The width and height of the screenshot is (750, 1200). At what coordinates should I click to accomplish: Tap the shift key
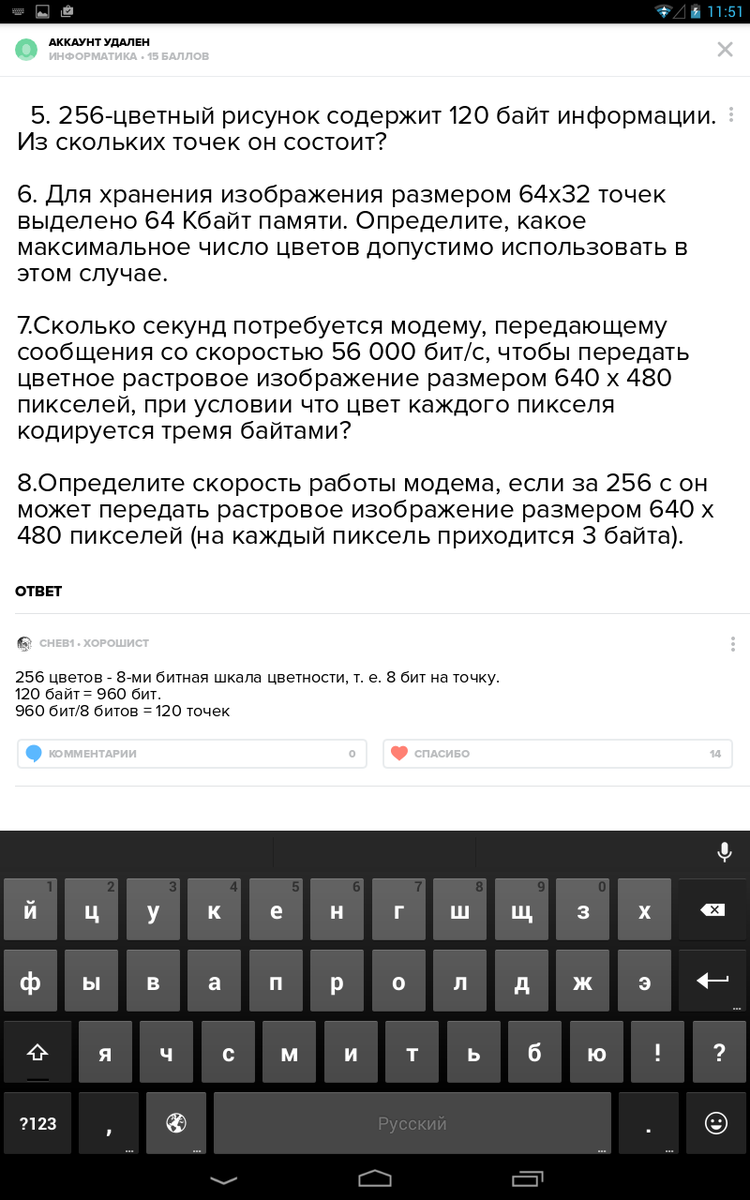tap(38, 1053)
